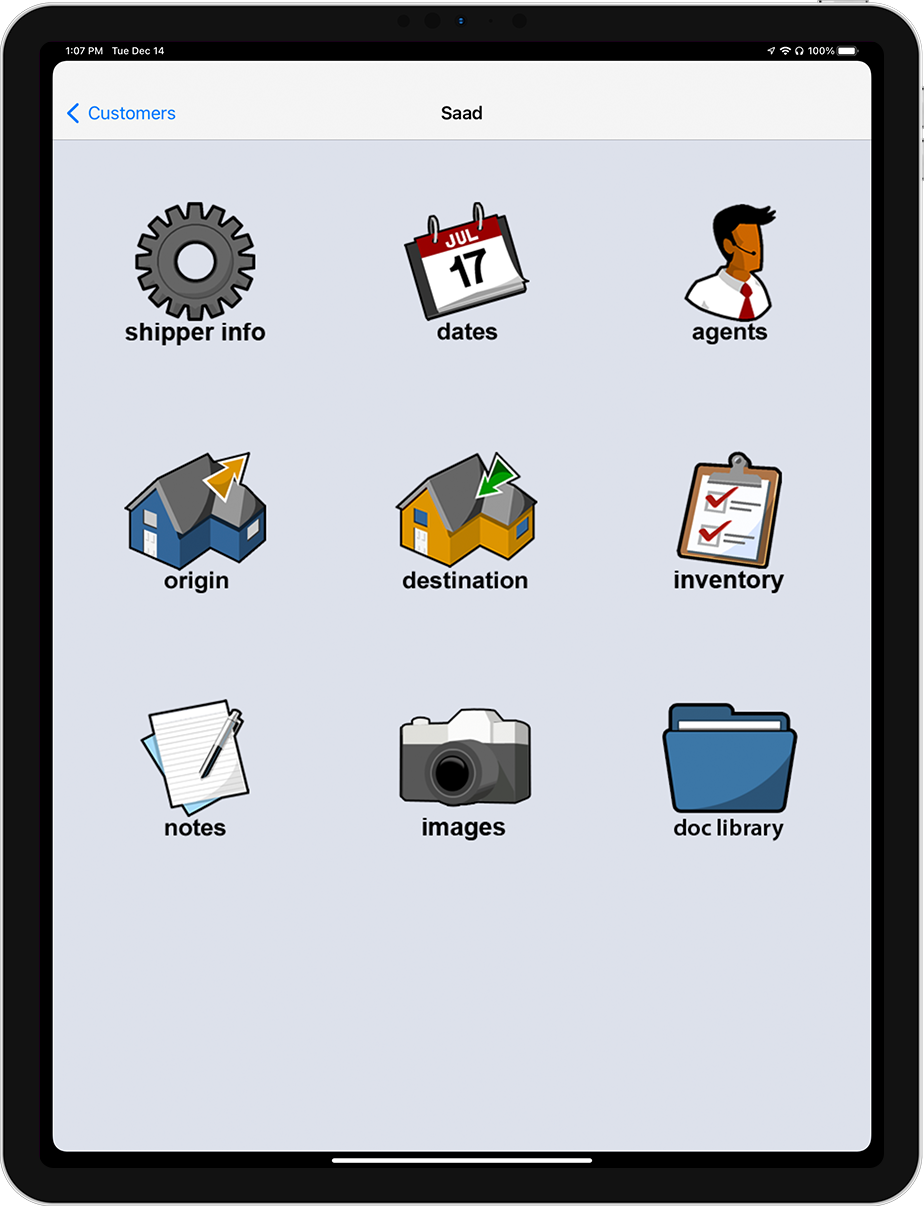
Task: Open the dates calendar tile
Action: (x=466, y=272)
